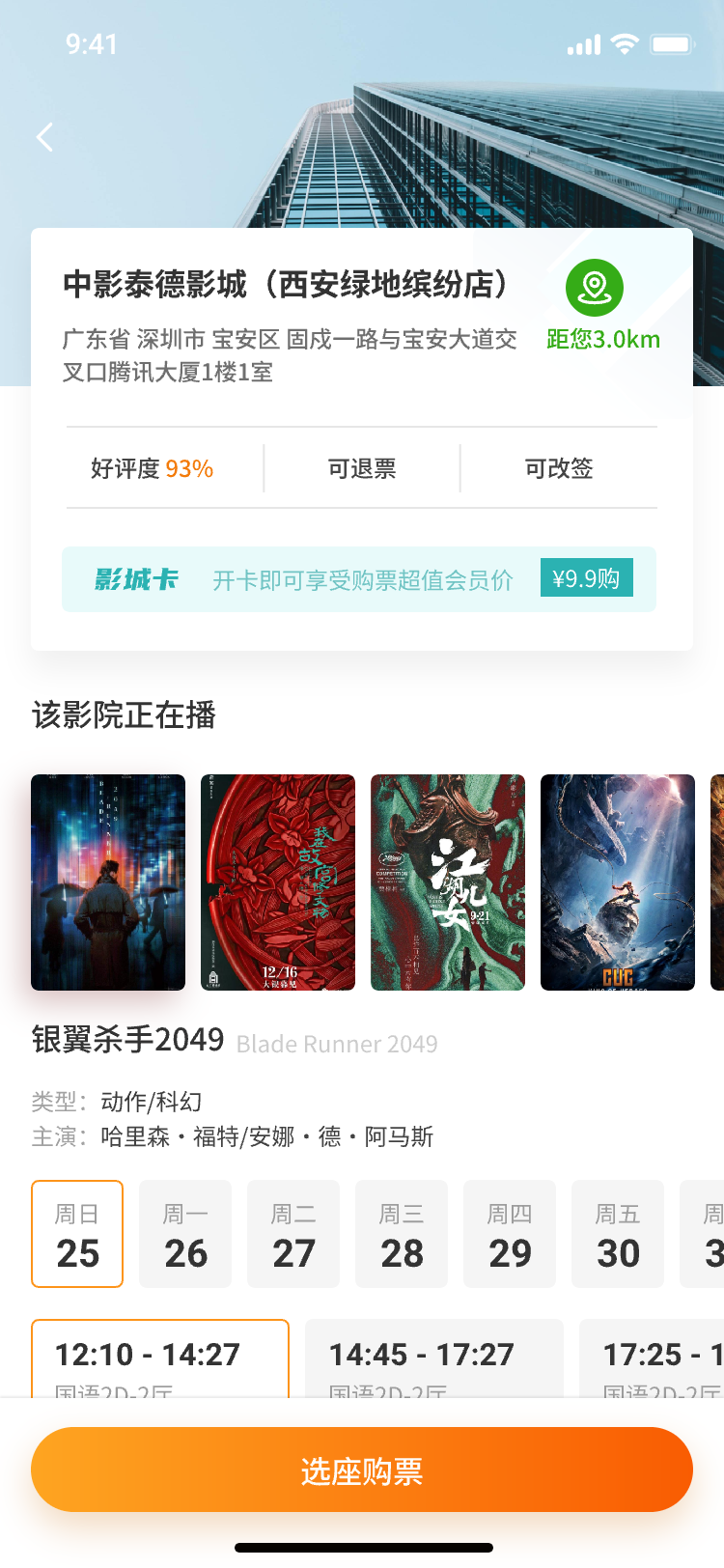Go back using the arrow icon
This screenshot has height=1568, width=724.
44,137
